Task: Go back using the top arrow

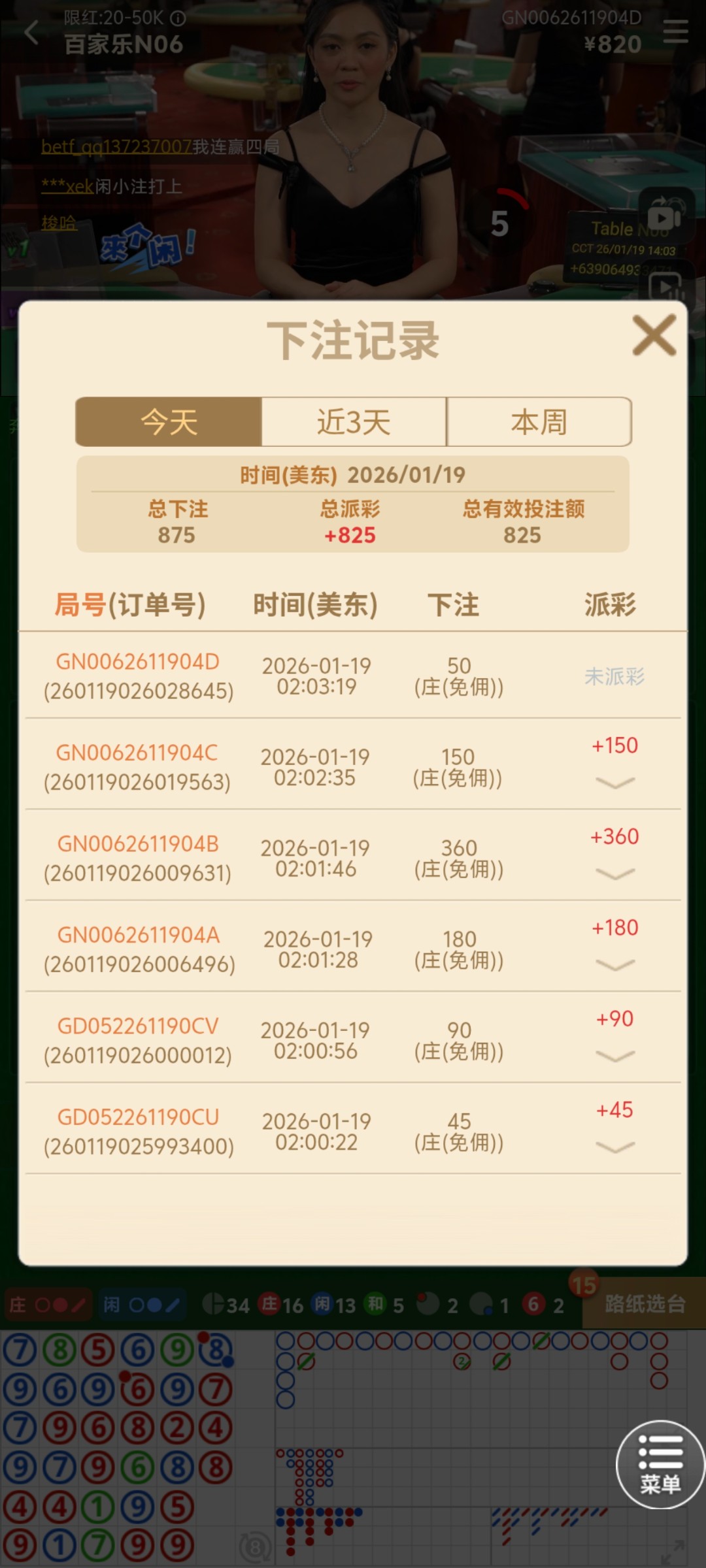Action: coord(31,31)
